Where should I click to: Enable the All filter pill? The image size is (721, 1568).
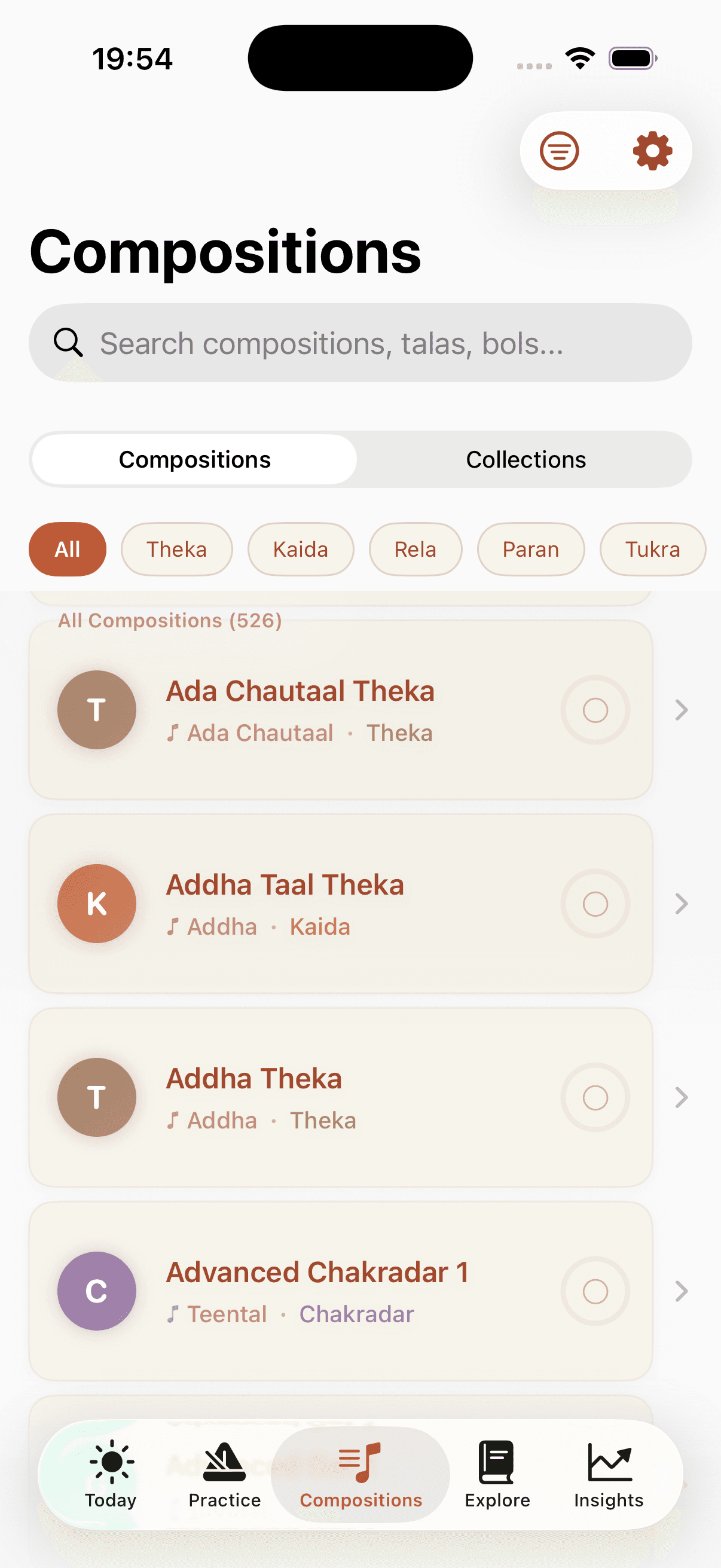point(67,549)
